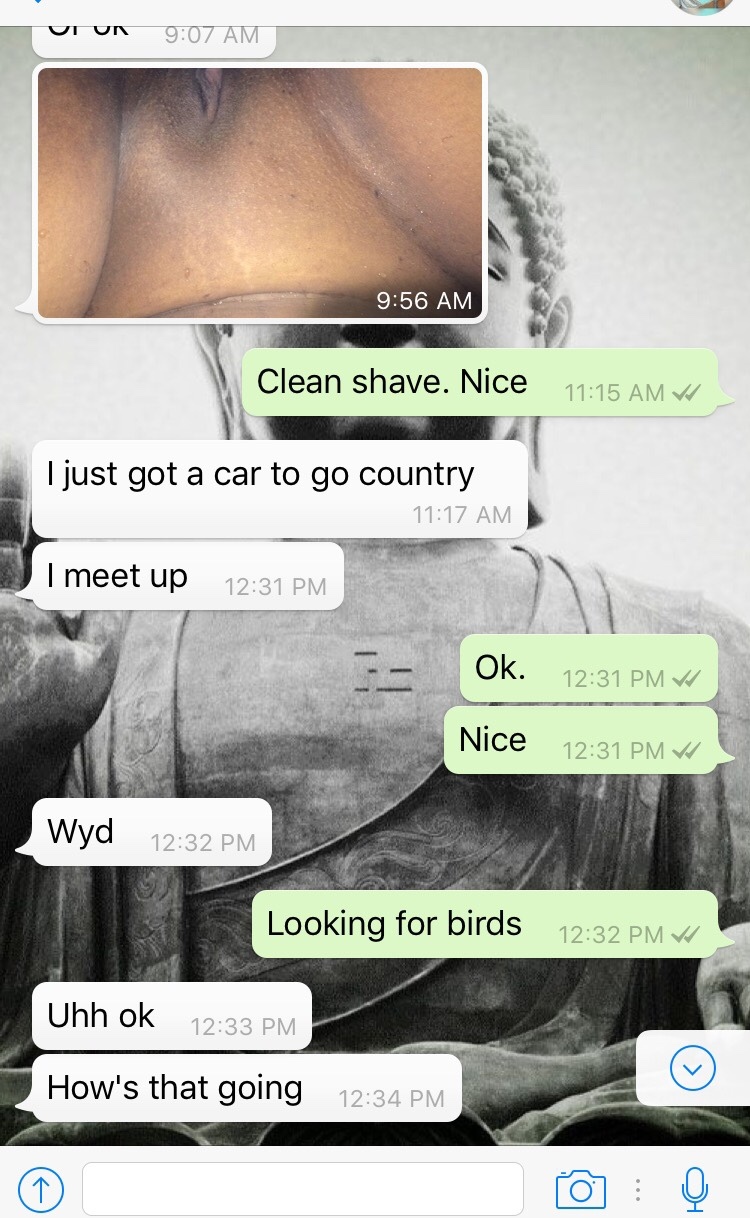Focus the message text field
Viewport: 750px width, 1218px height.
click(303, 1188)
